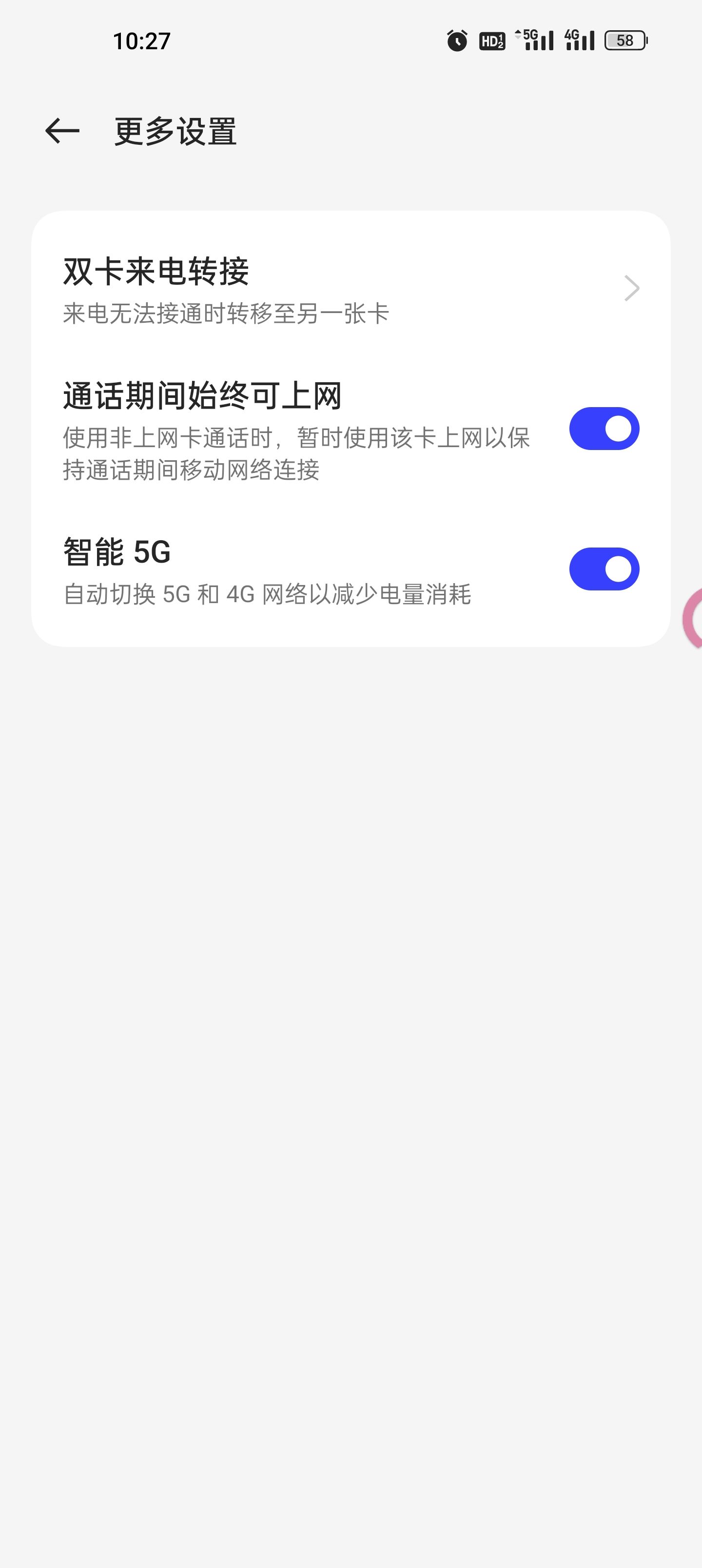
Task: Tap the pink floating ball at screen edge
Action: (693, 618)
